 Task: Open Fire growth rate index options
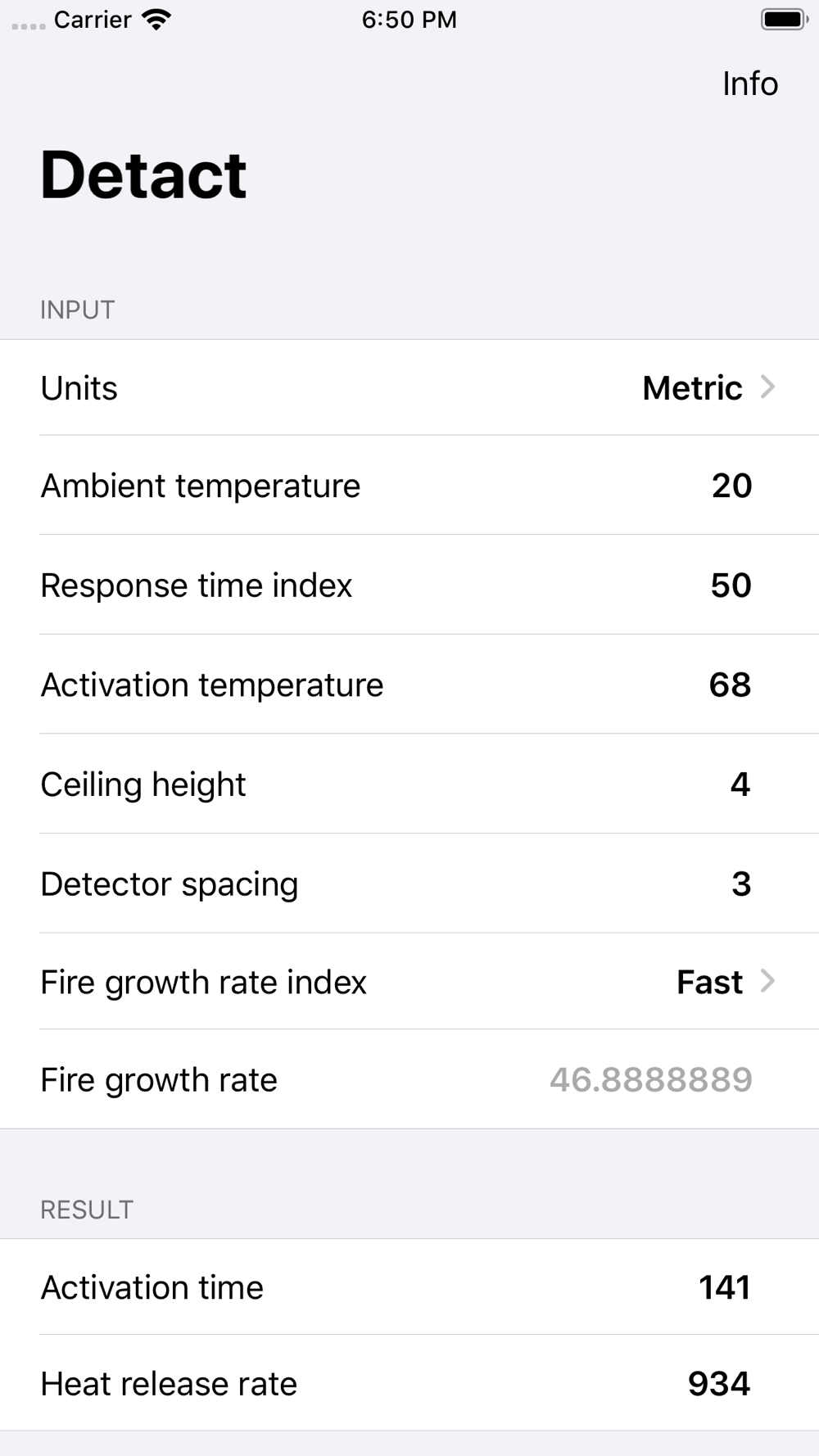coord(409,981)
